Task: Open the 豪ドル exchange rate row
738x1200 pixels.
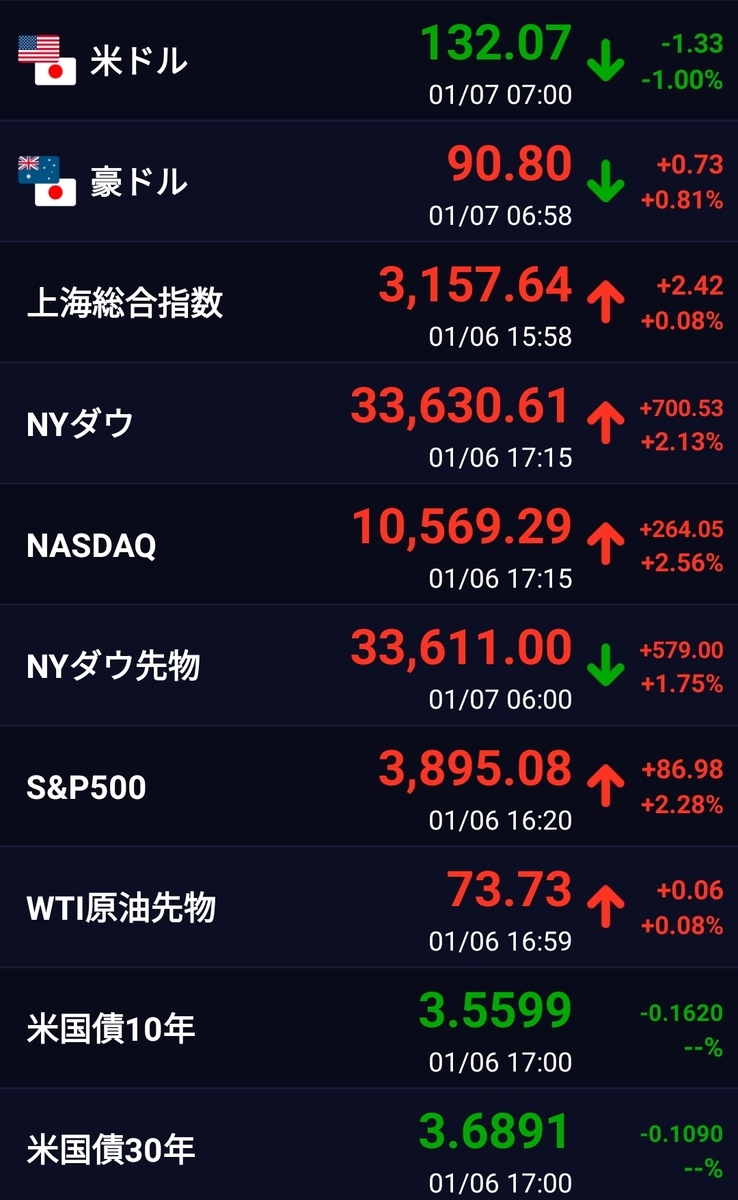Action: (369, 181)
